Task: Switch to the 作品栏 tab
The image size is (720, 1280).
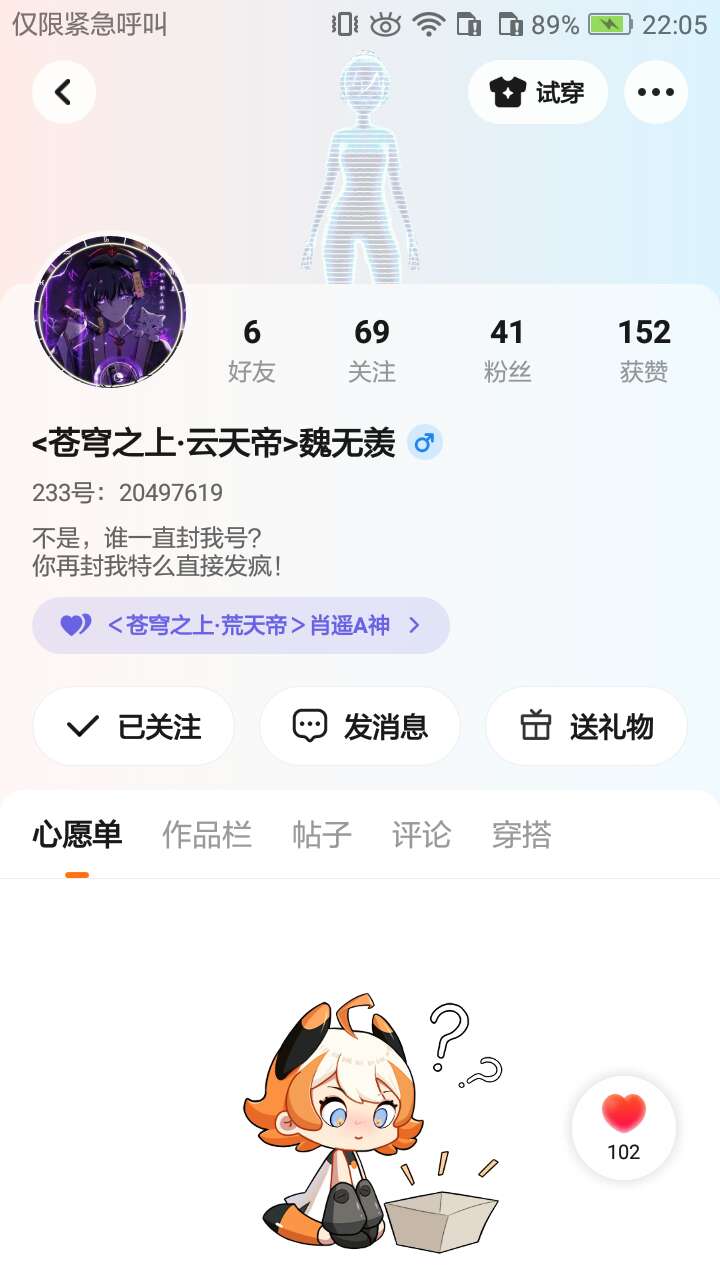Action: 207,835
